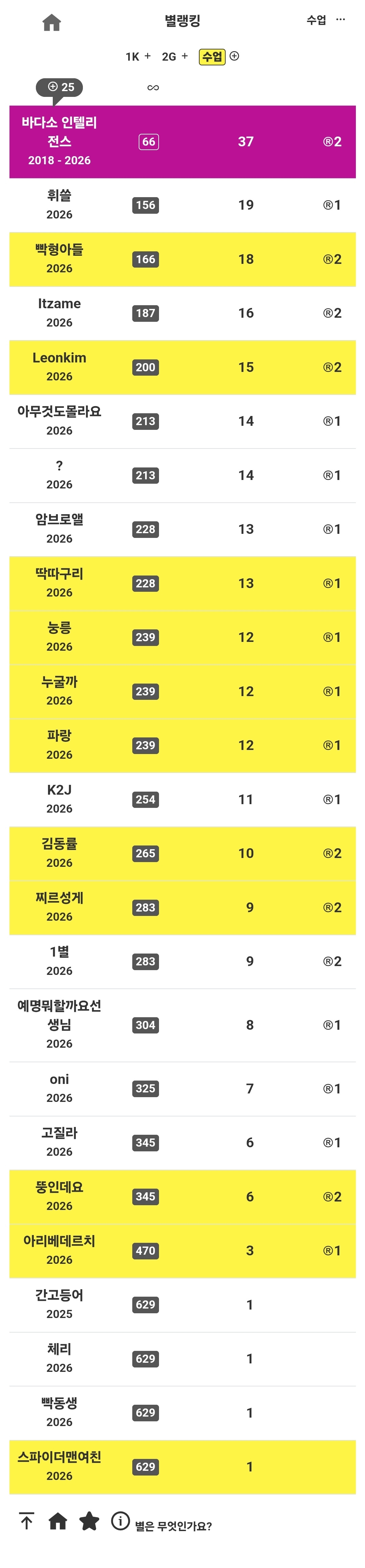Open the 휘쓸 ranking row
This screenshot has width=365, height=1568.
point(183,205)
